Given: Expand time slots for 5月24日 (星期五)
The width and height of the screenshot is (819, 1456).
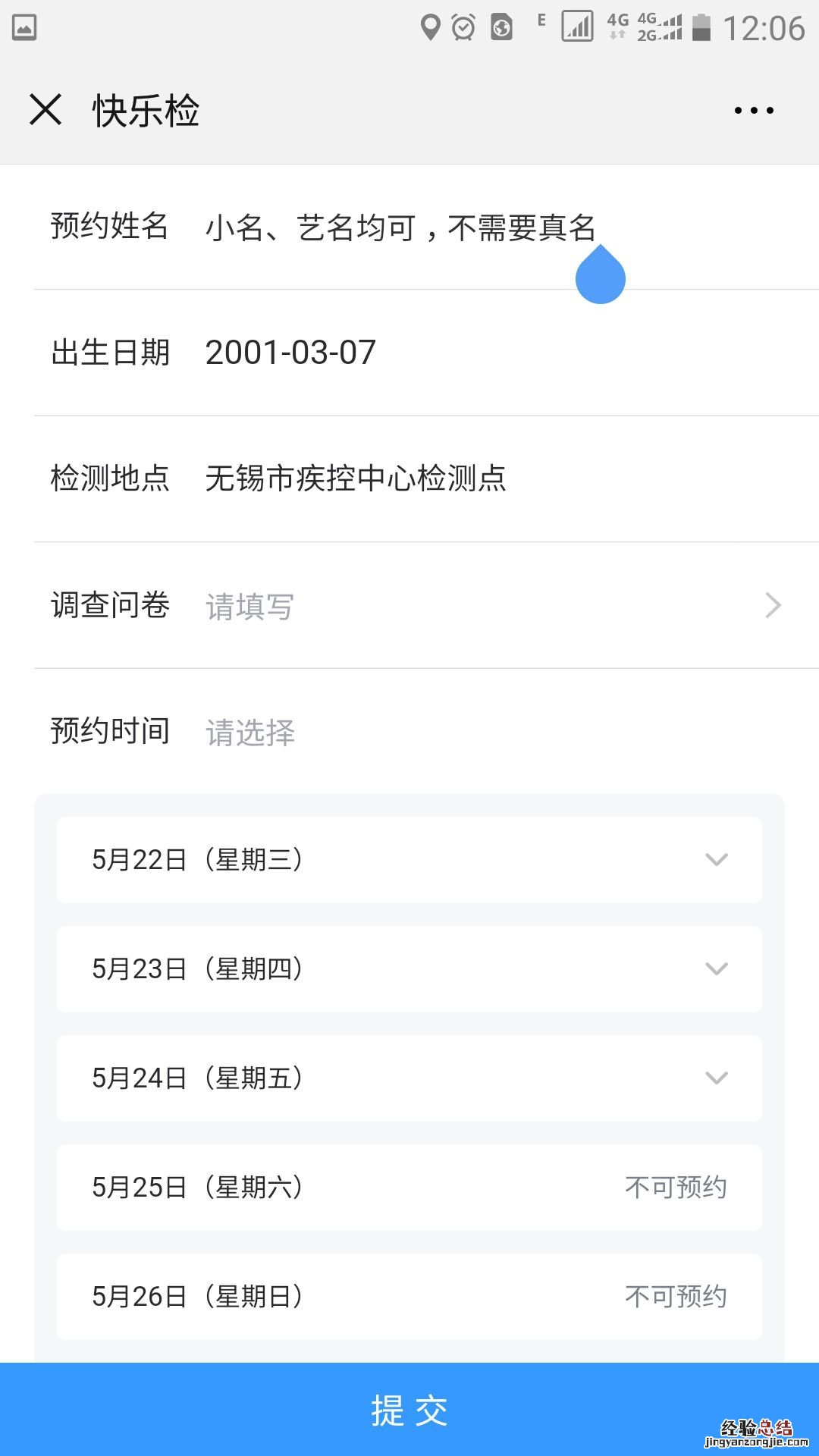Looking at the screenshot, I should [409, 1078].
